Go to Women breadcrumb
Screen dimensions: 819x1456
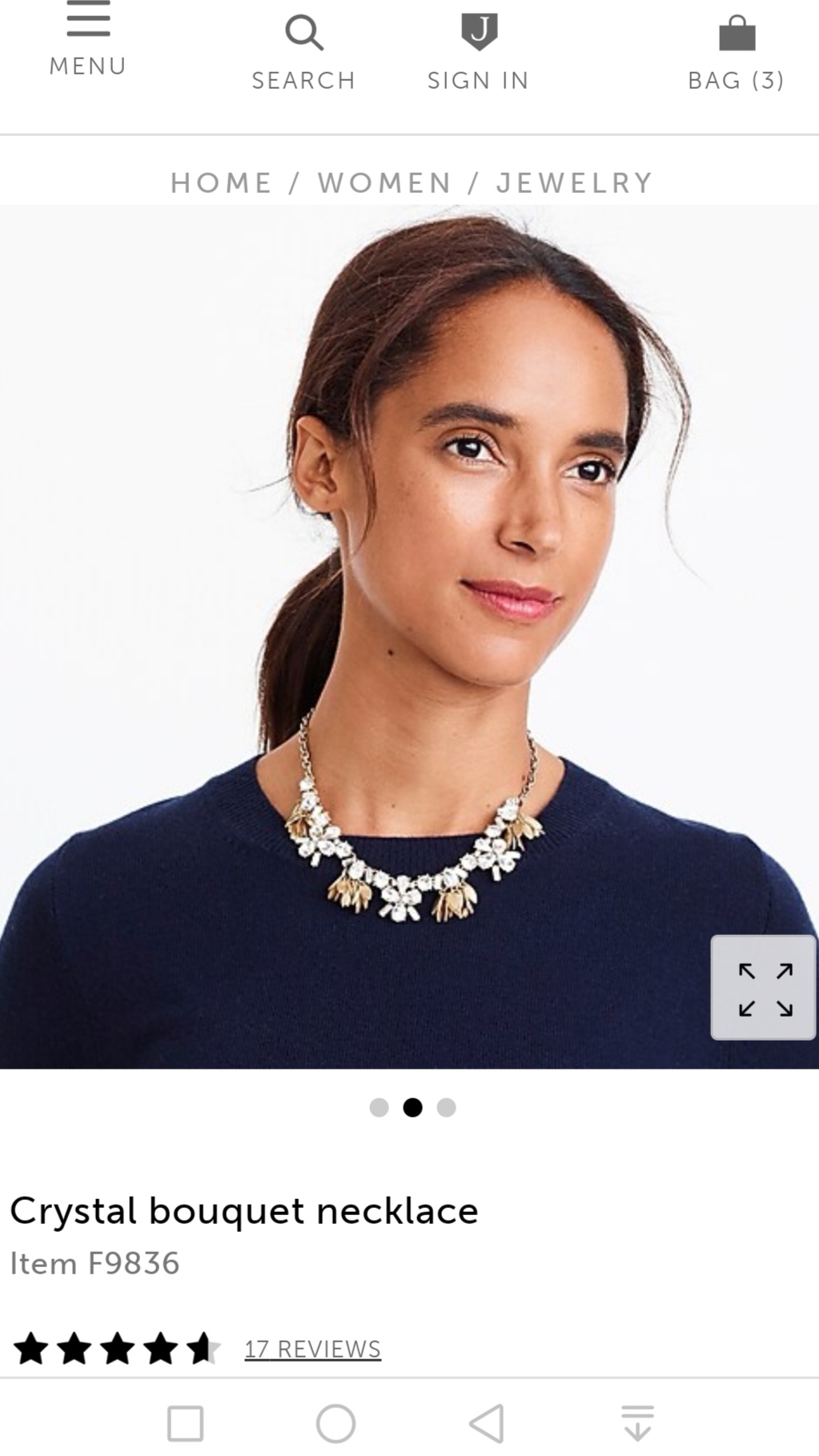point(385,183)
